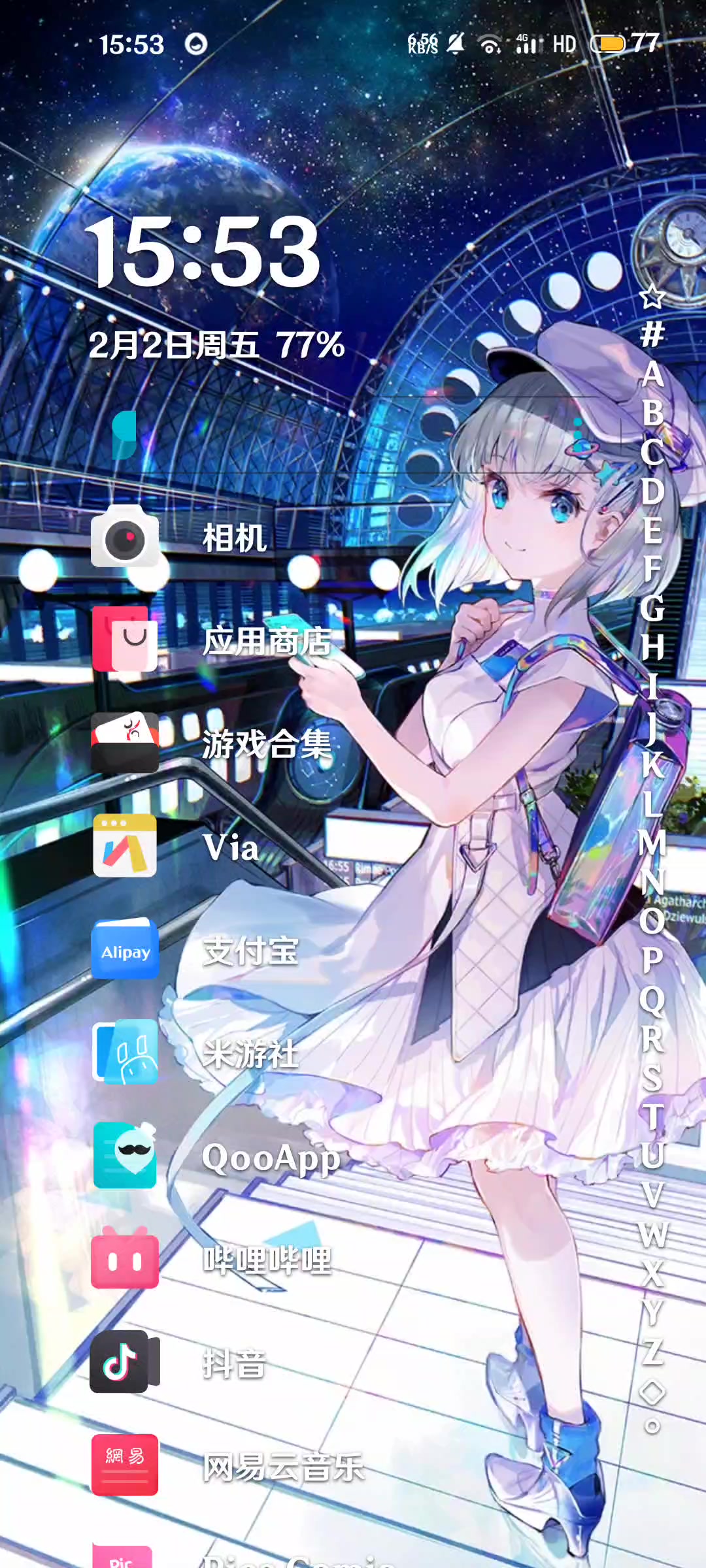Jump to letter M in index
706x1568 pixels.
click(652, 843)
